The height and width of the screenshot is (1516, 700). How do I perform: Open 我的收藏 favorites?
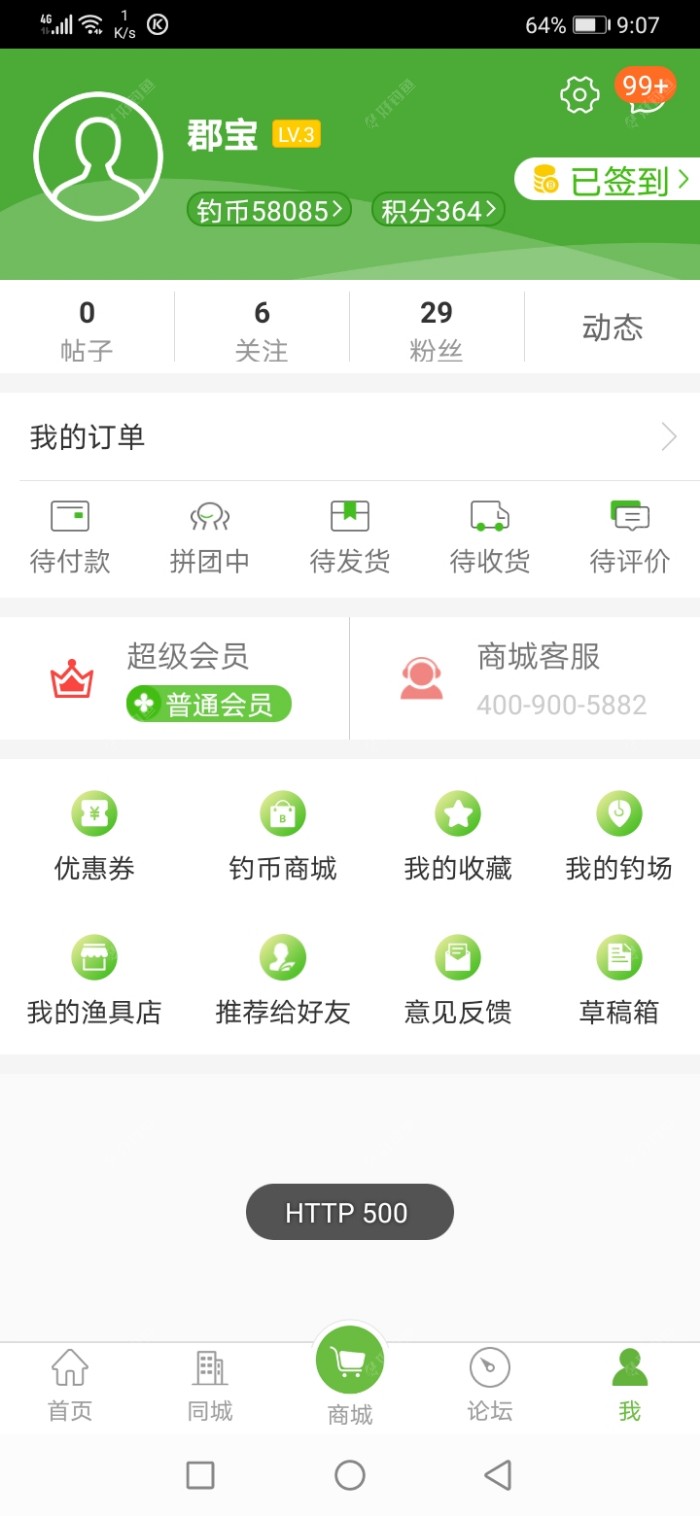(458, 836)
